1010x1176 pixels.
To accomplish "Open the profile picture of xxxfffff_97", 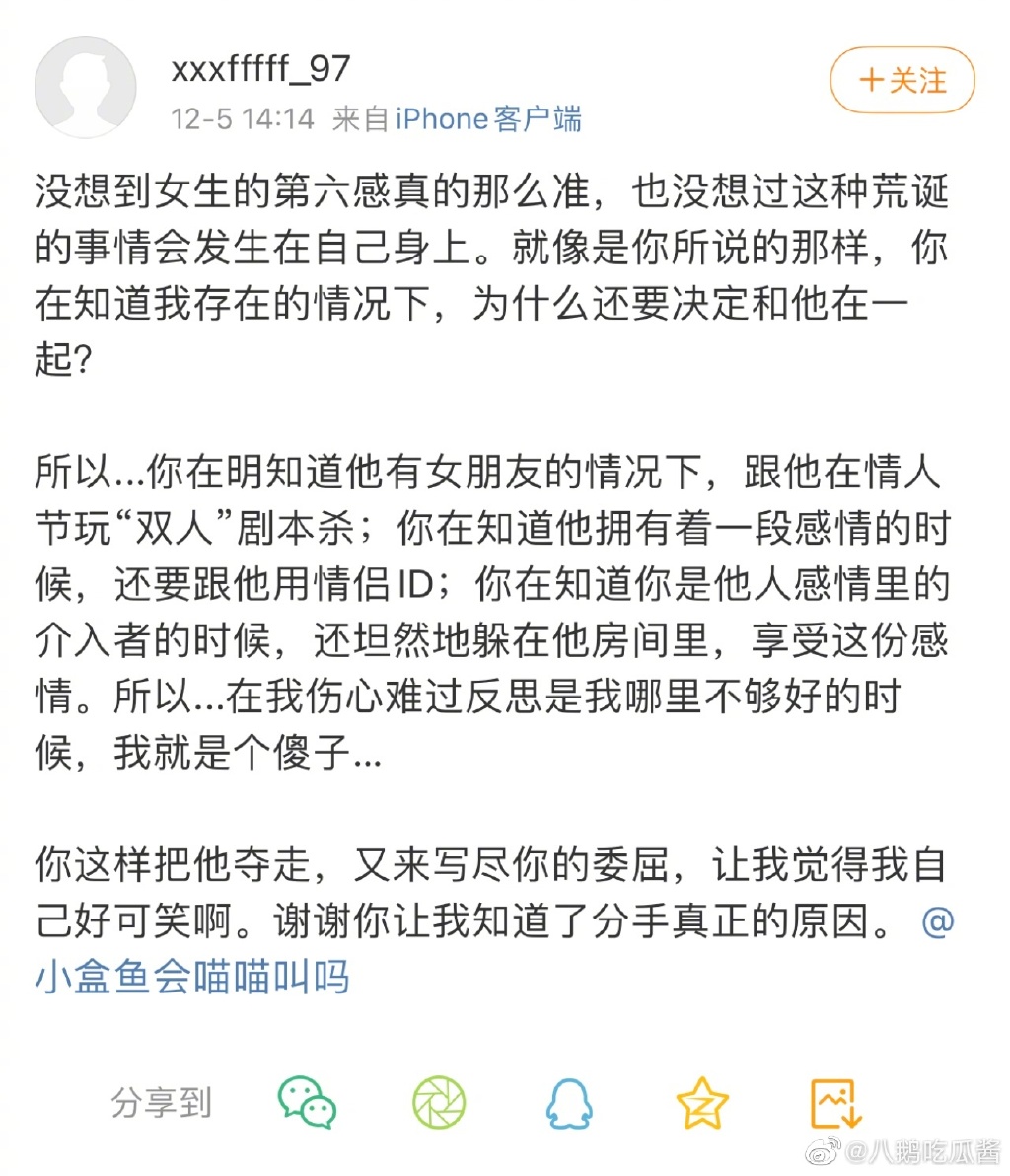I will pyautogui.click(x=86, y=88).
